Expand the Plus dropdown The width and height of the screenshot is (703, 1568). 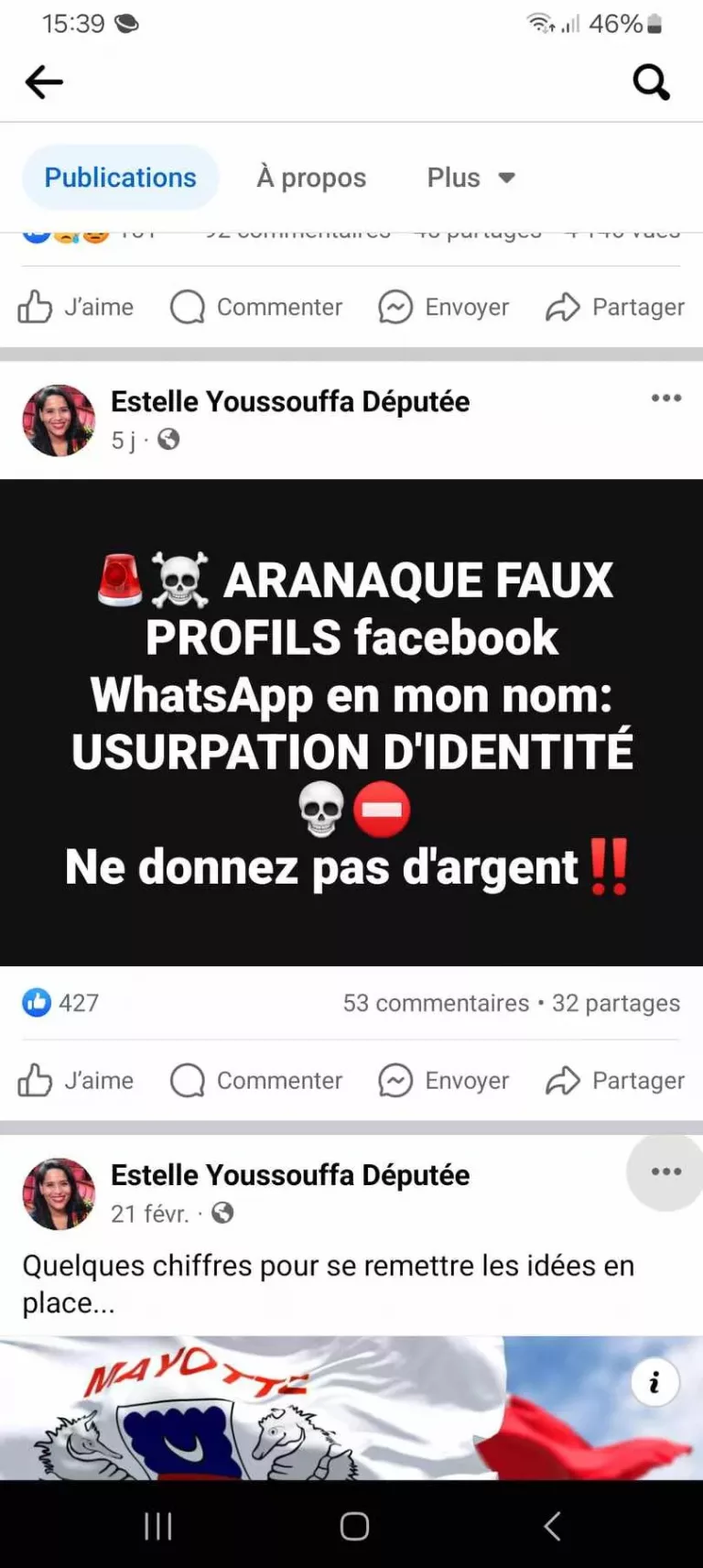click(471, 178)
